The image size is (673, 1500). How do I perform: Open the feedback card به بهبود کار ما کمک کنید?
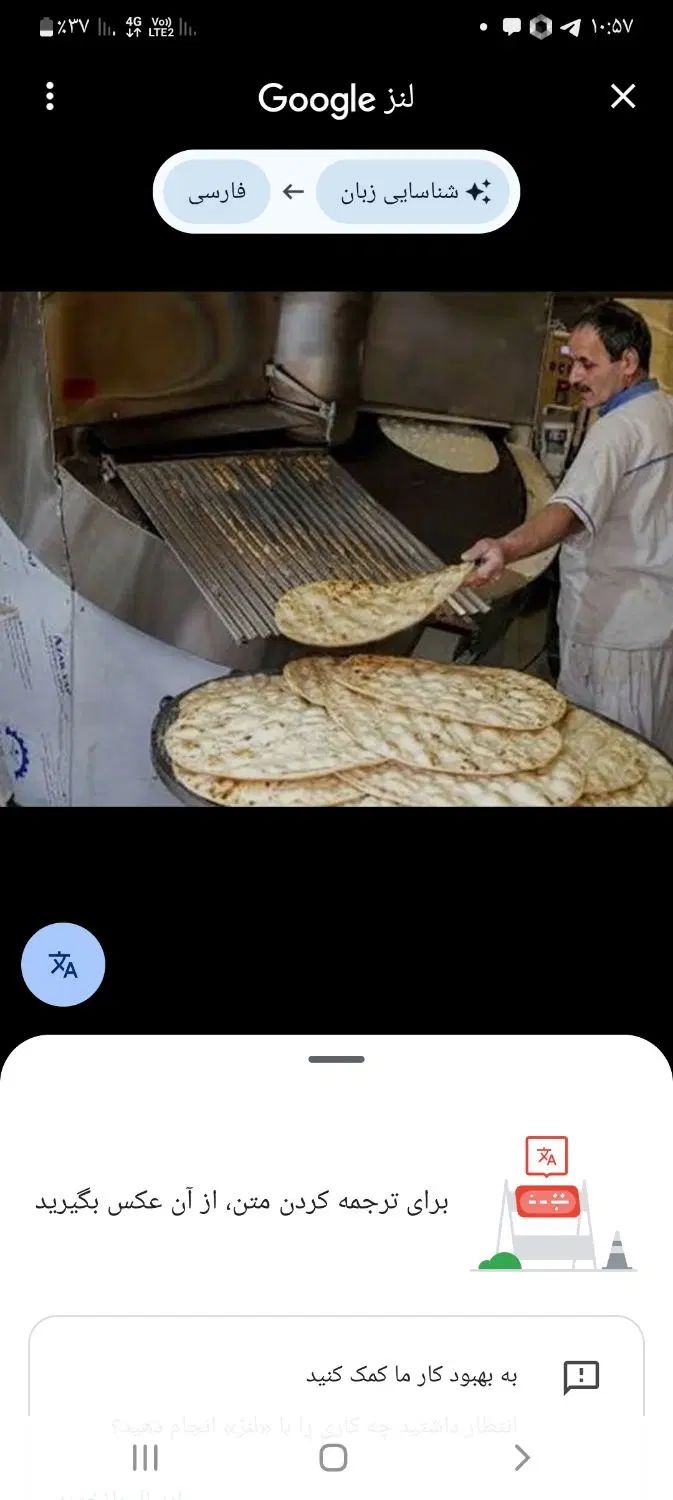(x=412, y=1376)
